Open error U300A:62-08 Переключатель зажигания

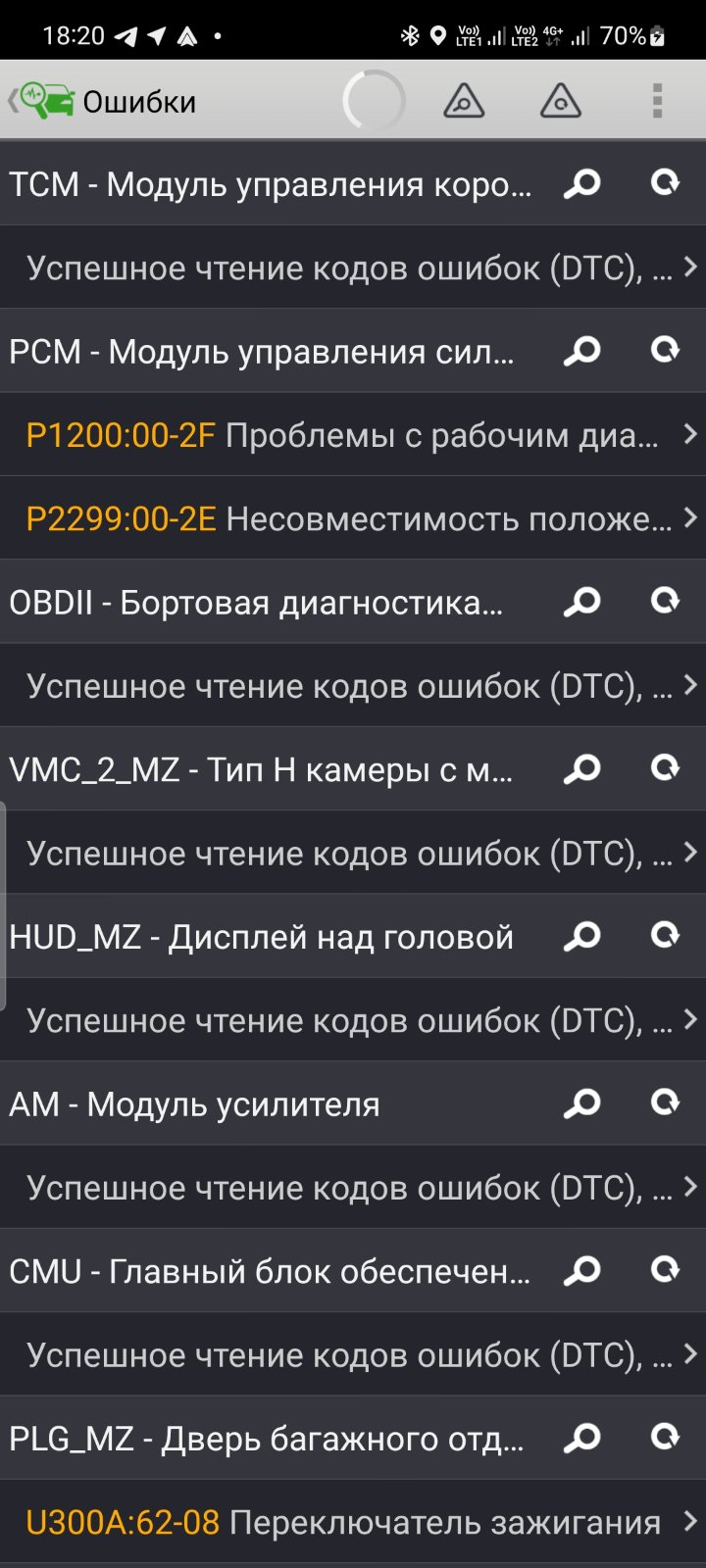click(353, 1522)
